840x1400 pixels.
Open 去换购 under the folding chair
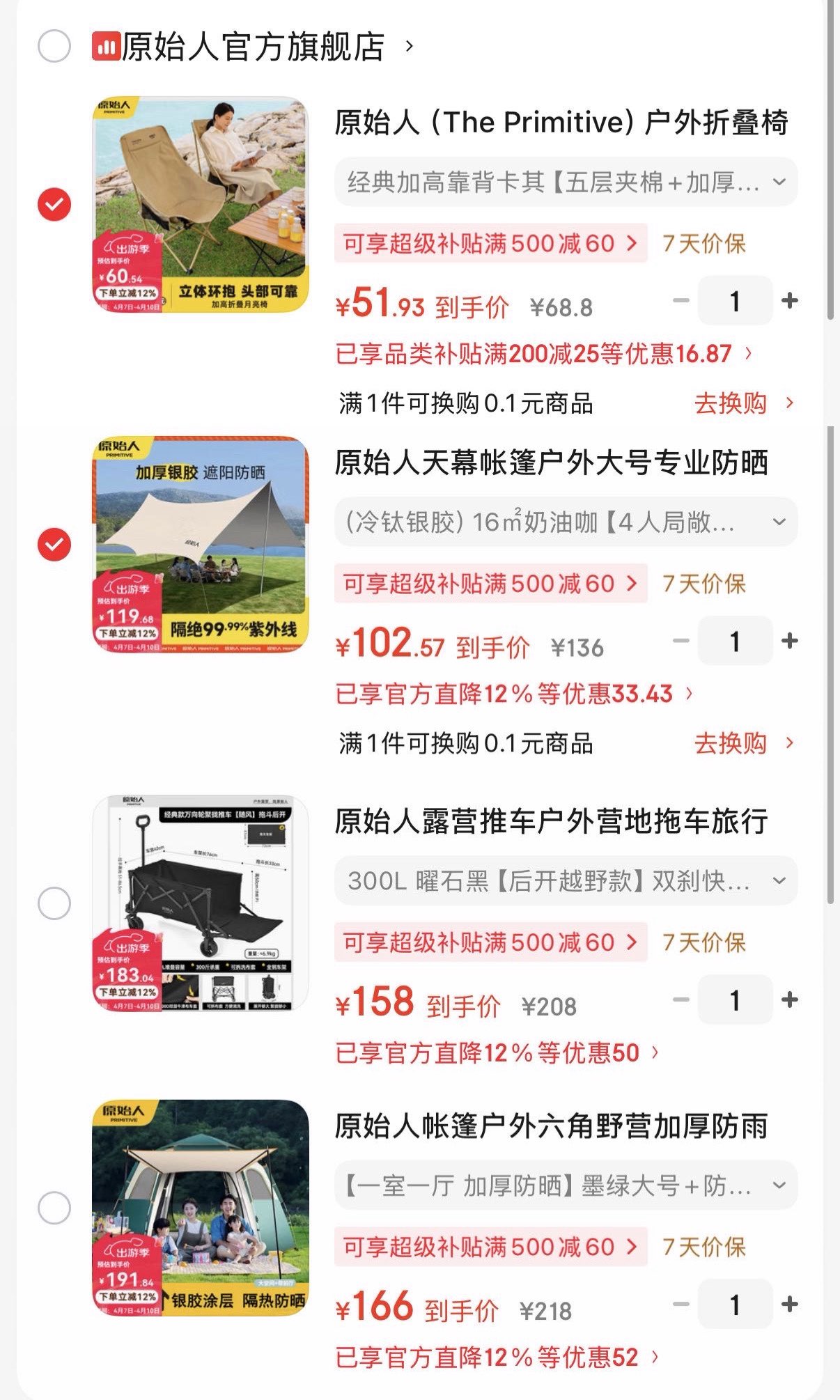(x=742, y=403)
